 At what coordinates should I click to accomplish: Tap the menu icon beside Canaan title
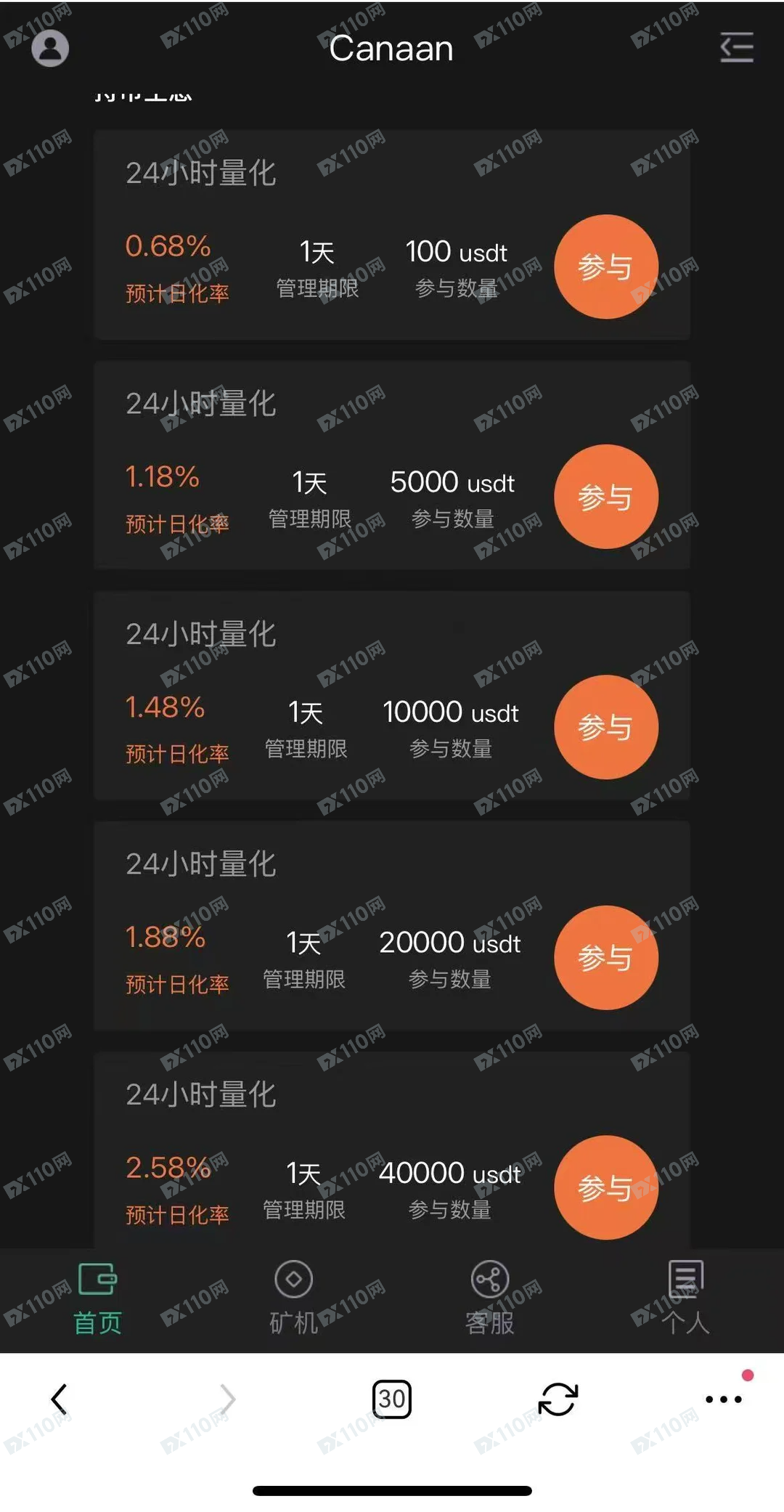click(736, 47)
